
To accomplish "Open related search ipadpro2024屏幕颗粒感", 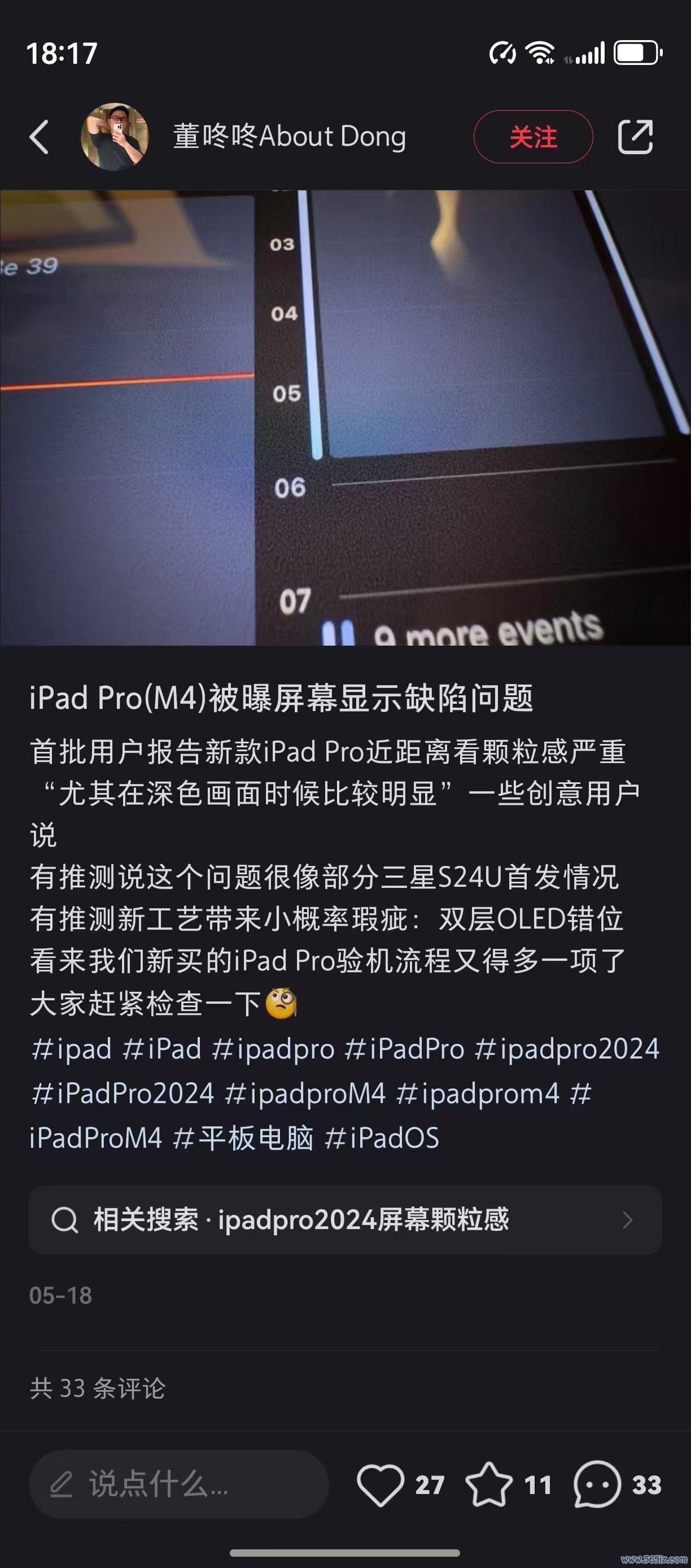I will tap(345, 1220).
